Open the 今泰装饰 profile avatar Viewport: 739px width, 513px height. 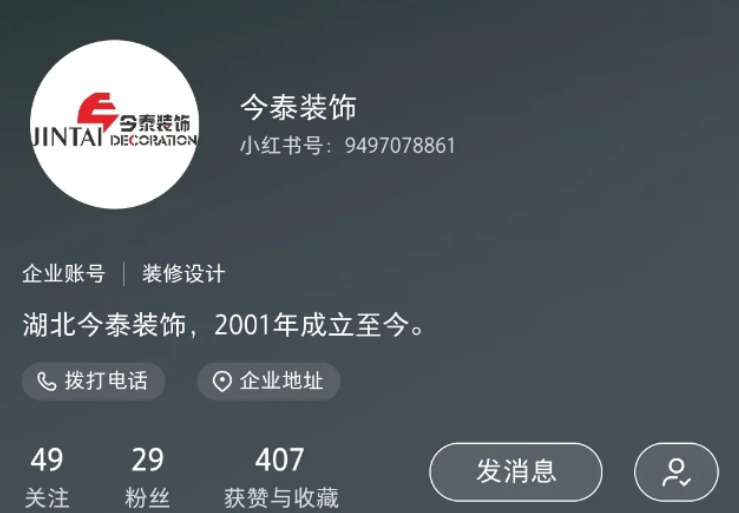pyautogui.click(x=114, y=125)
